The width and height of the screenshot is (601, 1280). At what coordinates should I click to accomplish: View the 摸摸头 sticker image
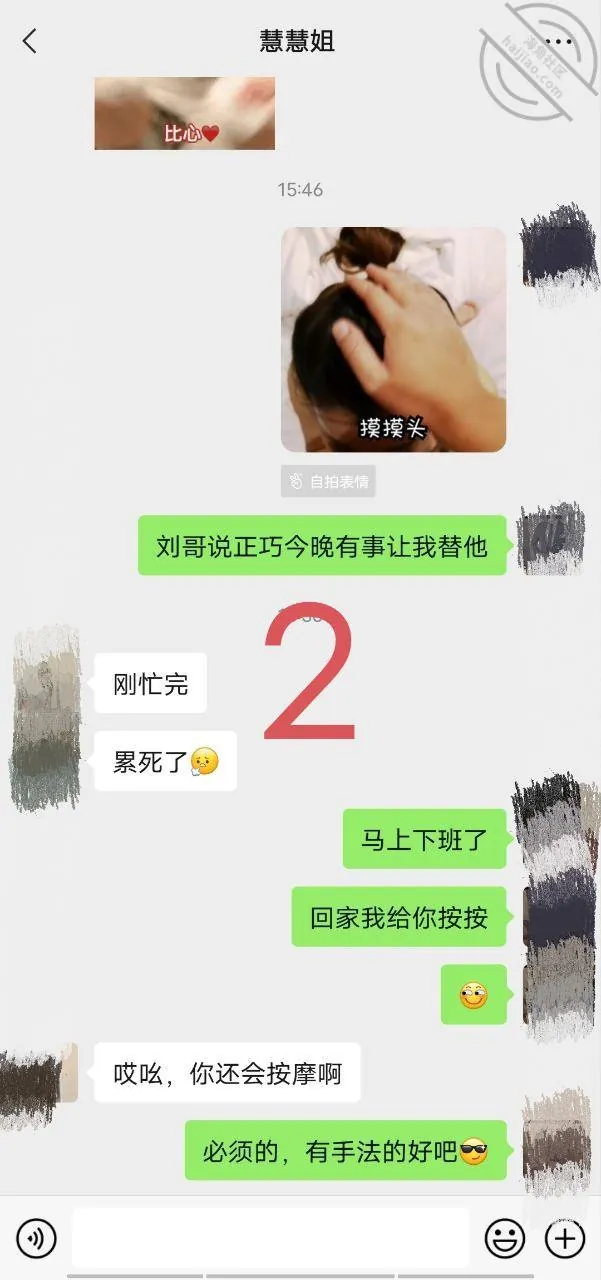click(393, 339)
